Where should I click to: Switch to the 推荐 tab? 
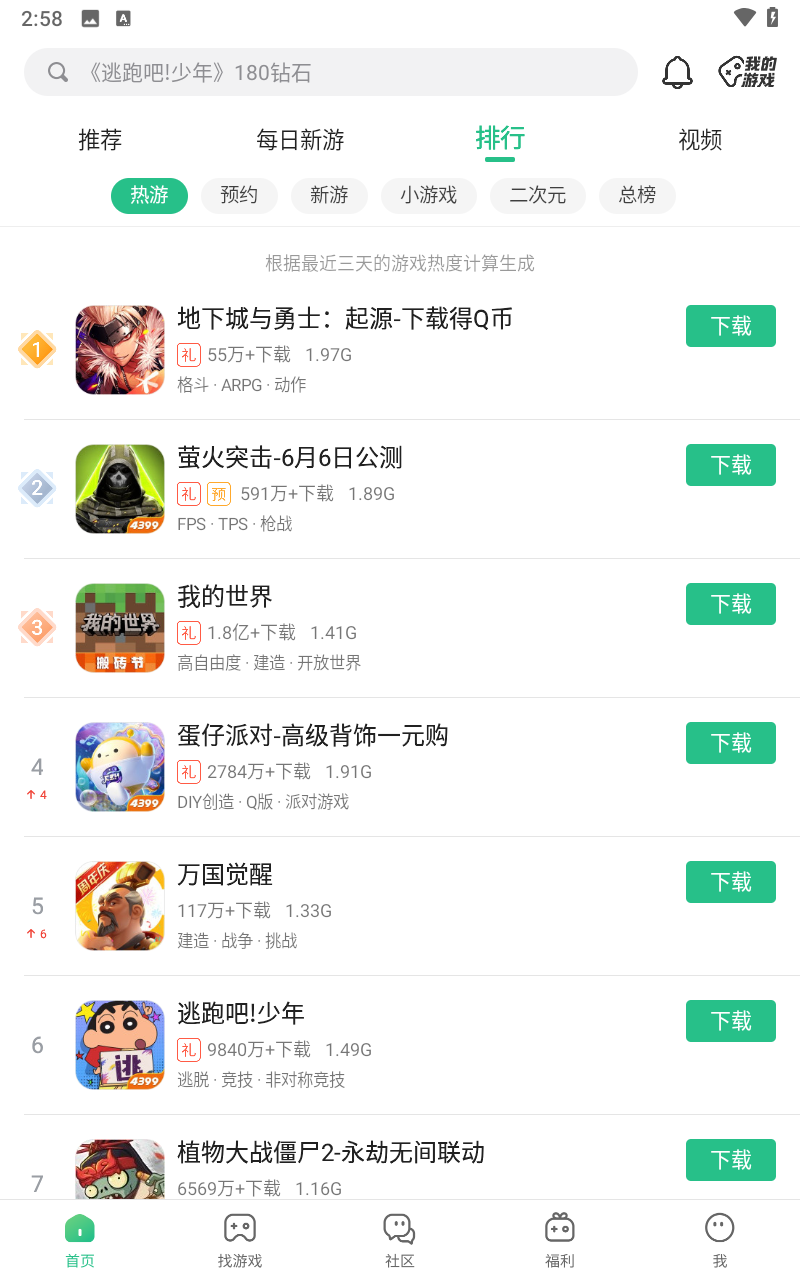point(100,140)
